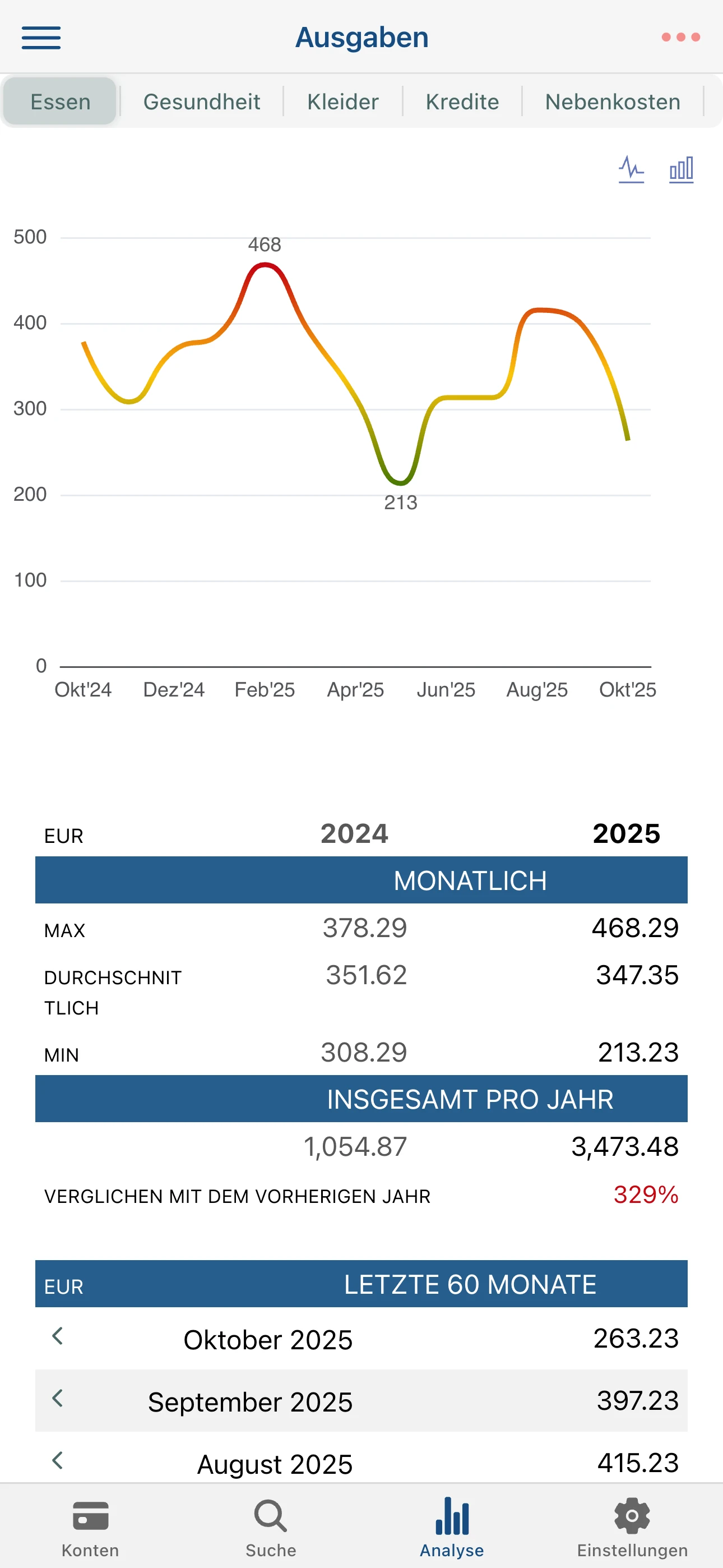Switch to the Gesundheit category
The image size is (723, 1568).
point(201,102)
